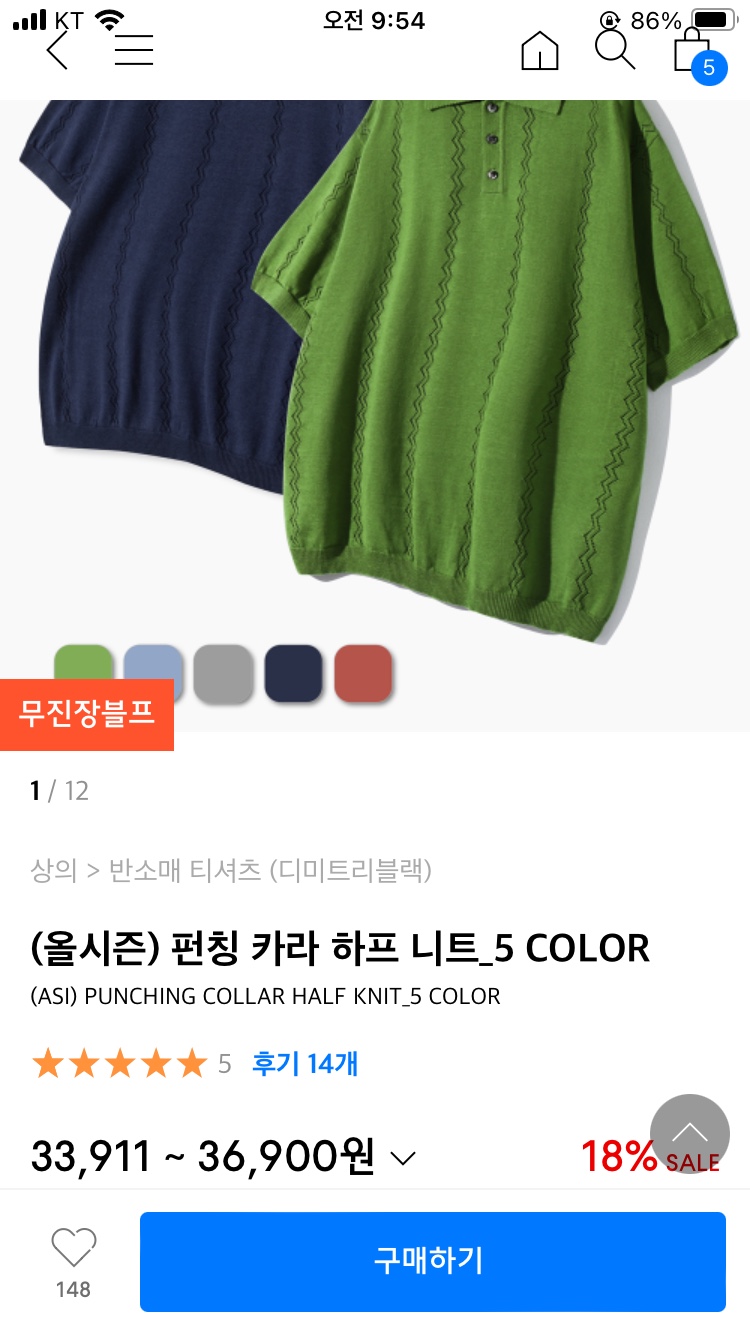Open 반소매 티셔츠 (디미트리블랙) category
750x1334 pixels.
[270, 871]
